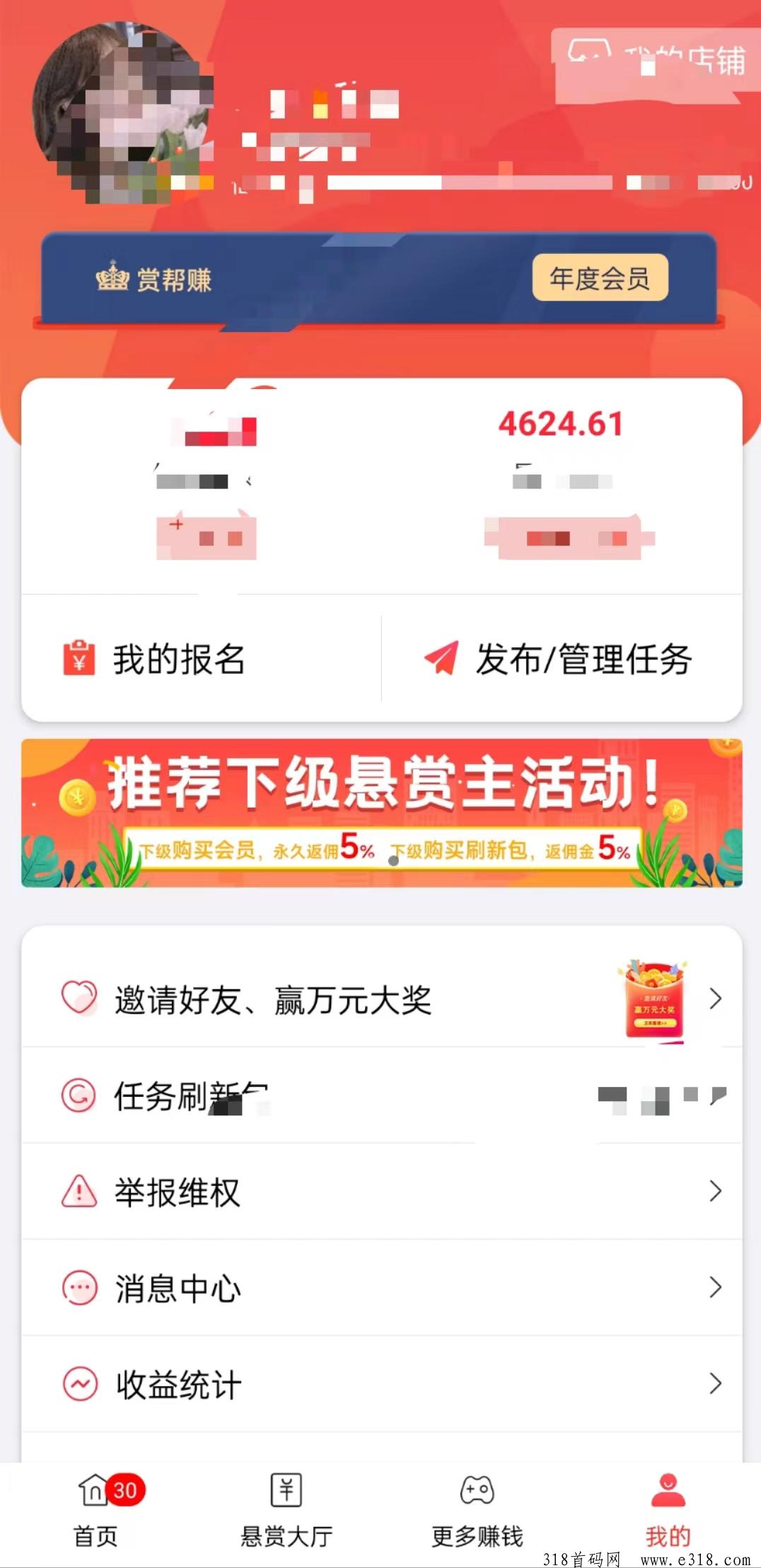Open 发布/管理任务
The width and height of the screenshot is (761, 1568).
coord(562,659)
